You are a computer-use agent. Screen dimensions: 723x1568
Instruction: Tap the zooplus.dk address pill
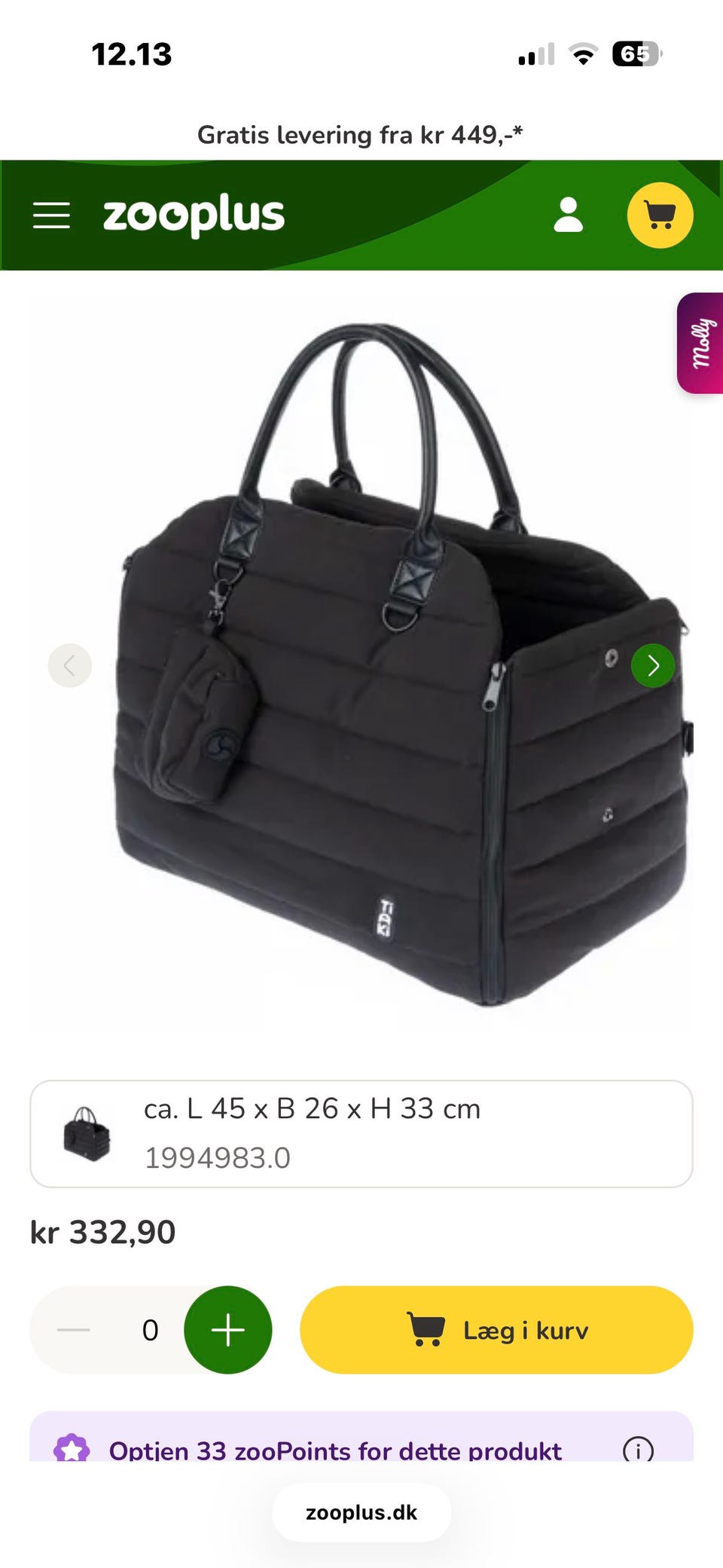click(x=361, y=1512)
